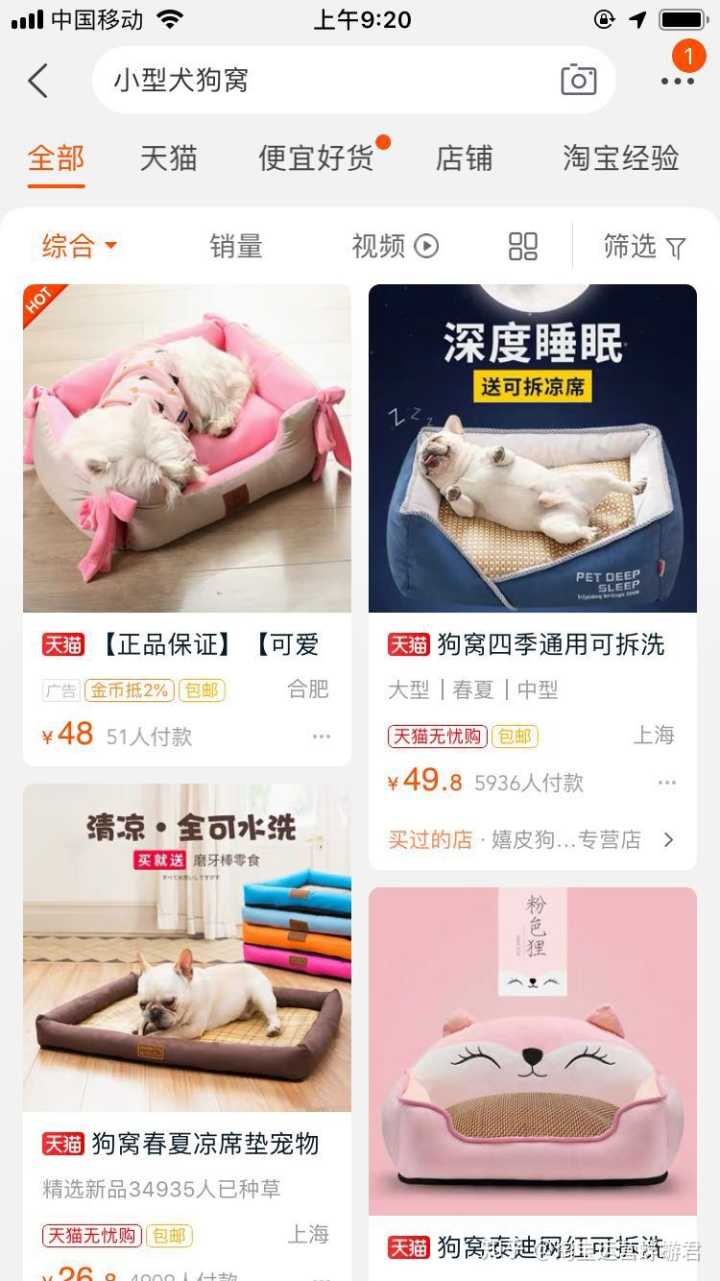Open the three-dot overflow menu
The width and height of the screenshot is (720, 1281).
point(677,82)
